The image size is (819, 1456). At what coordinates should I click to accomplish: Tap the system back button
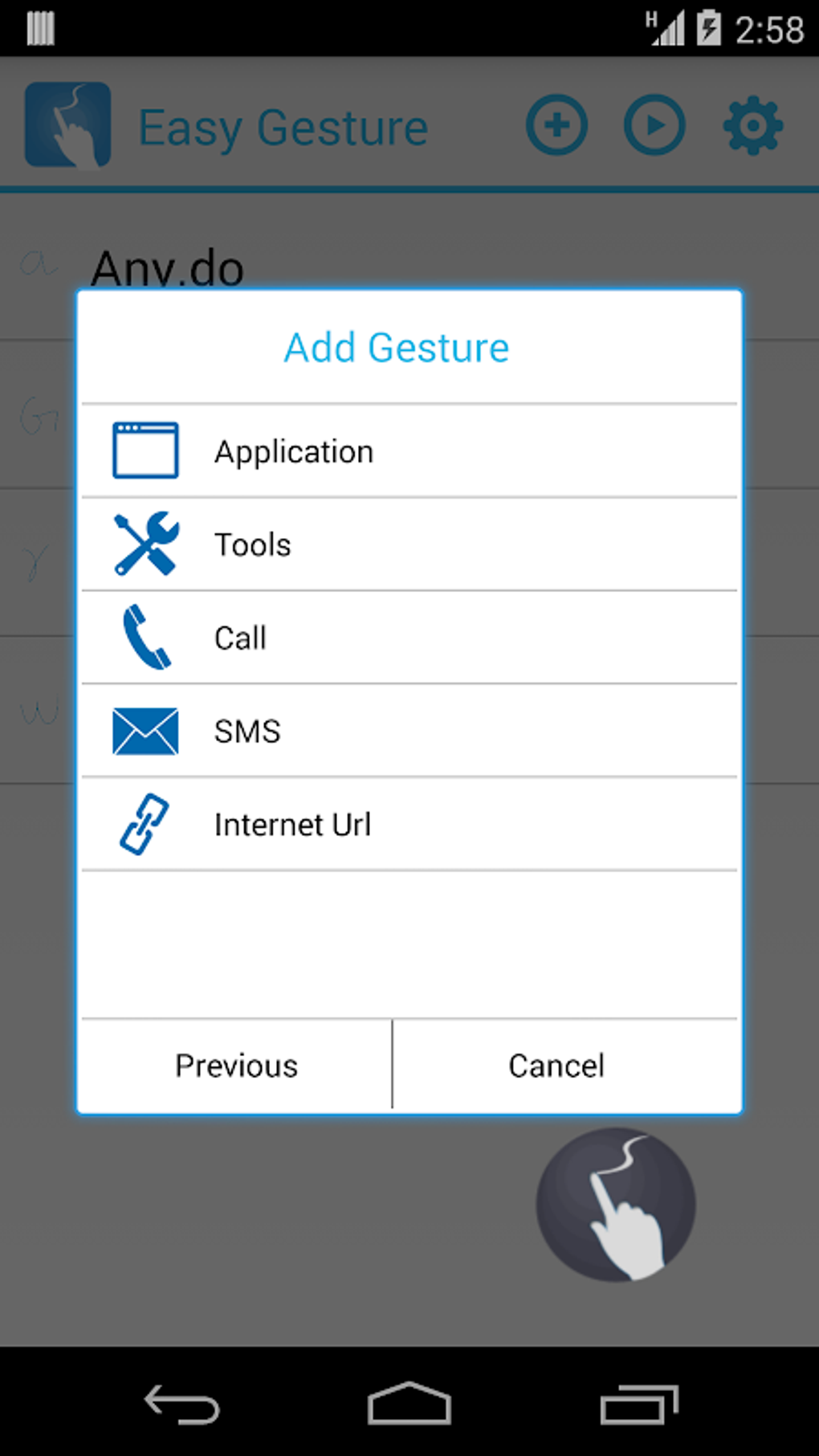[182, 1405]
